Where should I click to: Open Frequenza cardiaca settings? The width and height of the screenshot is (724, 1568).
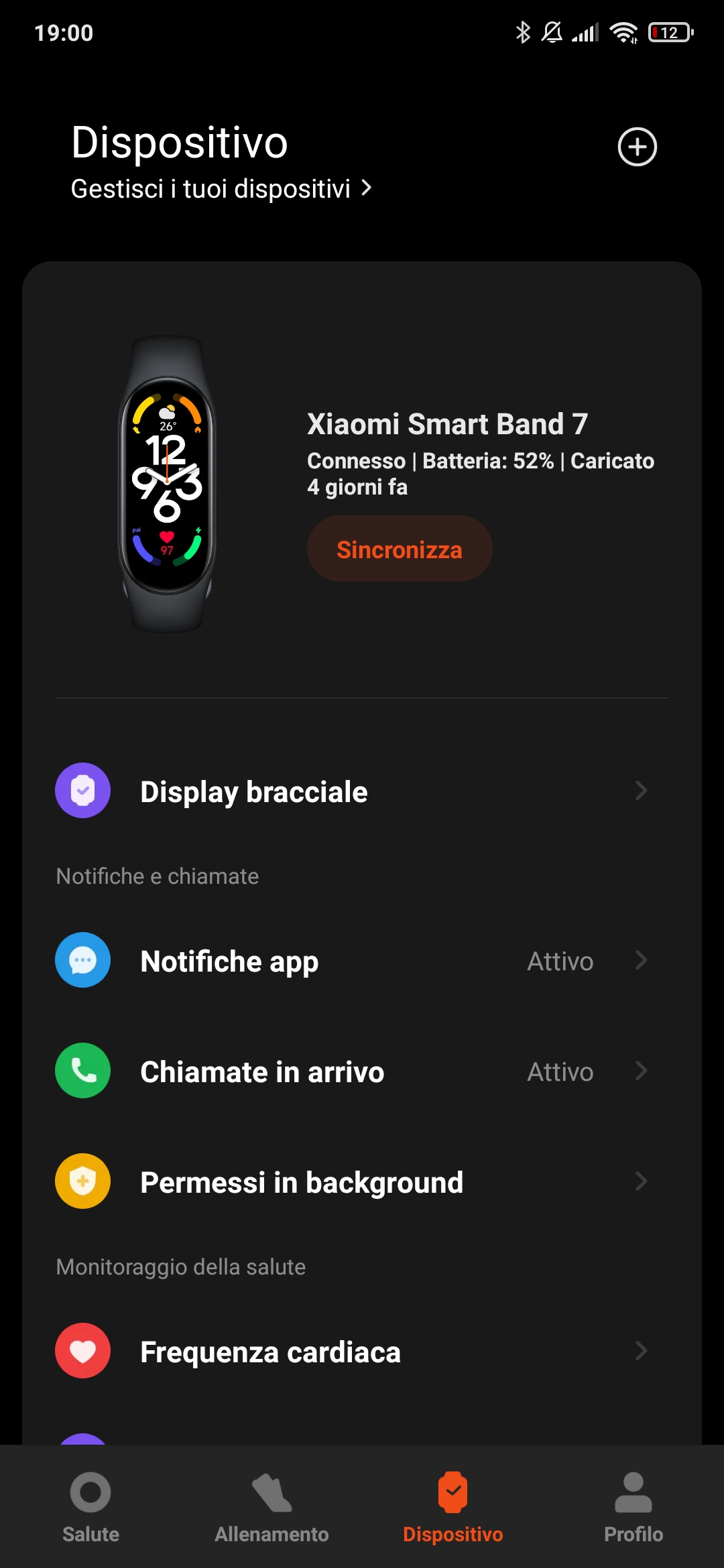tap(362, 1352)
